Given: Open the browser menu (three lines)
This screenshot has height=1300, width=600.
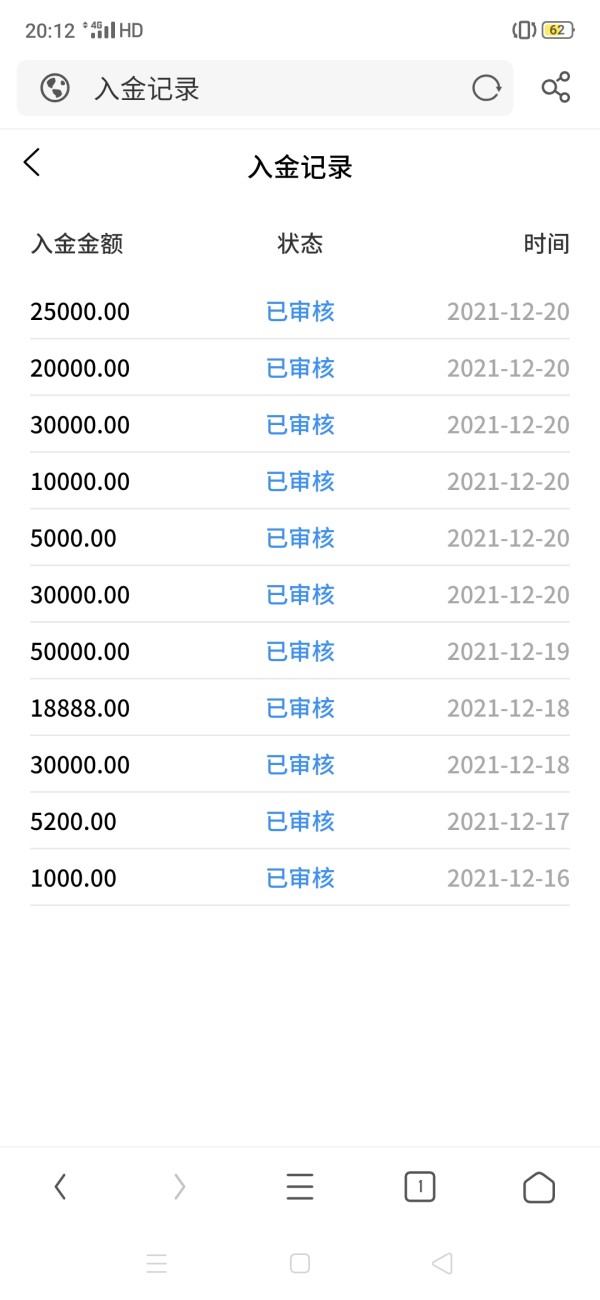Looking at the screenshot, I should [300, 1187].
